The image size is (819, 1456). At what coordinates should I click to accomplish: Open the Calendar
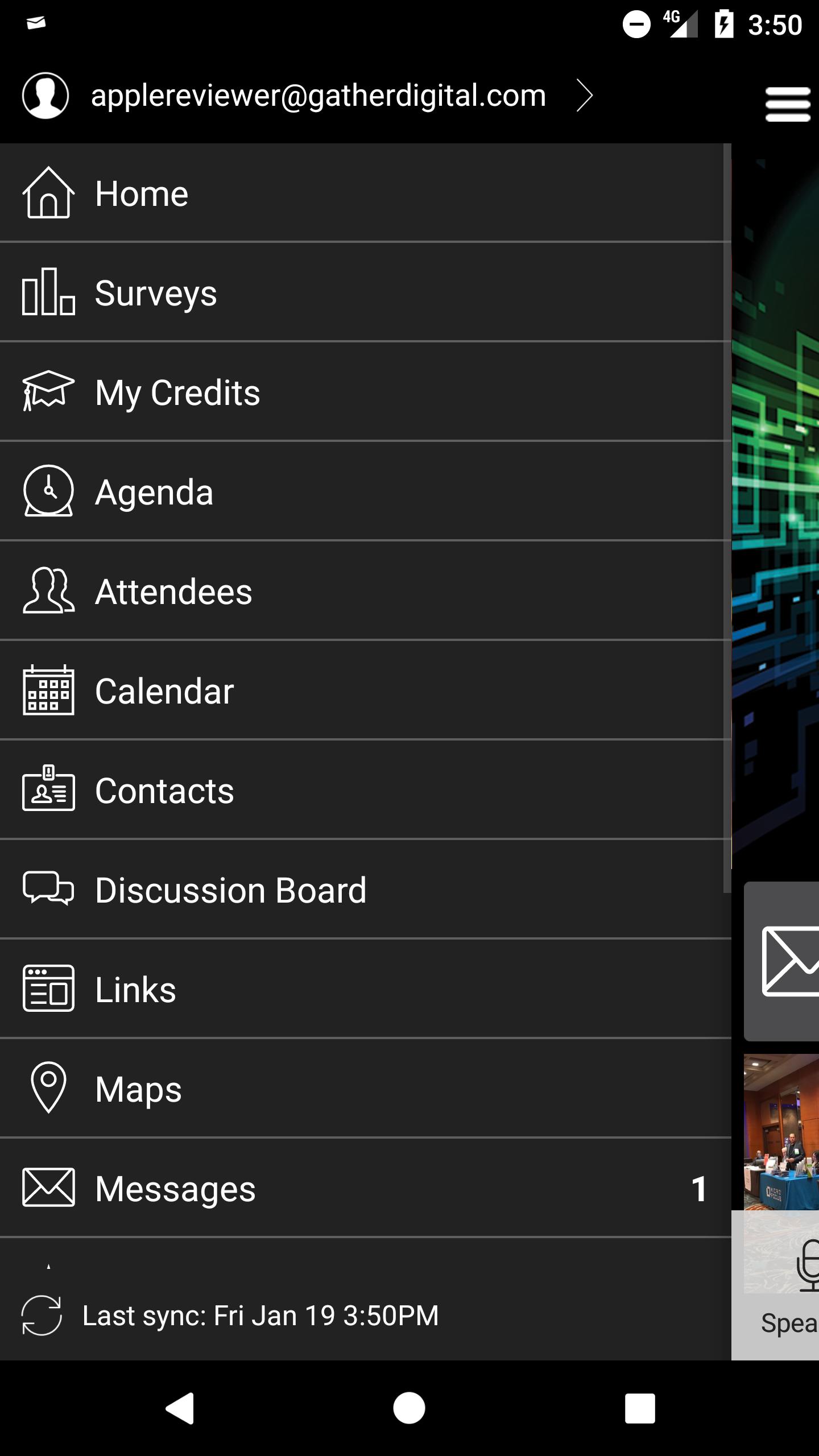click(364, 691)
